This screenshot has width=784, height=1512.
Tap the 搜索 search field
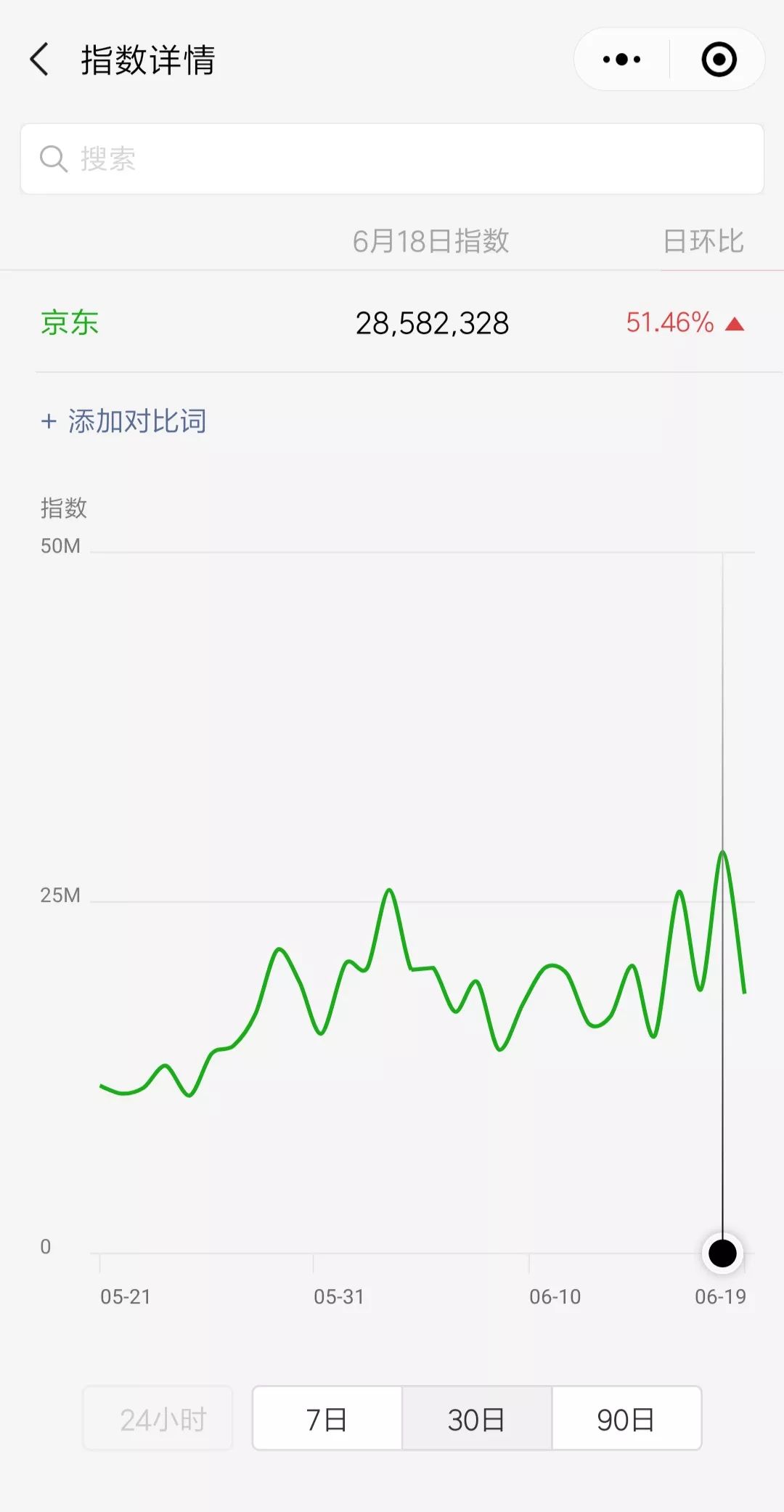(x=392, y=158)
